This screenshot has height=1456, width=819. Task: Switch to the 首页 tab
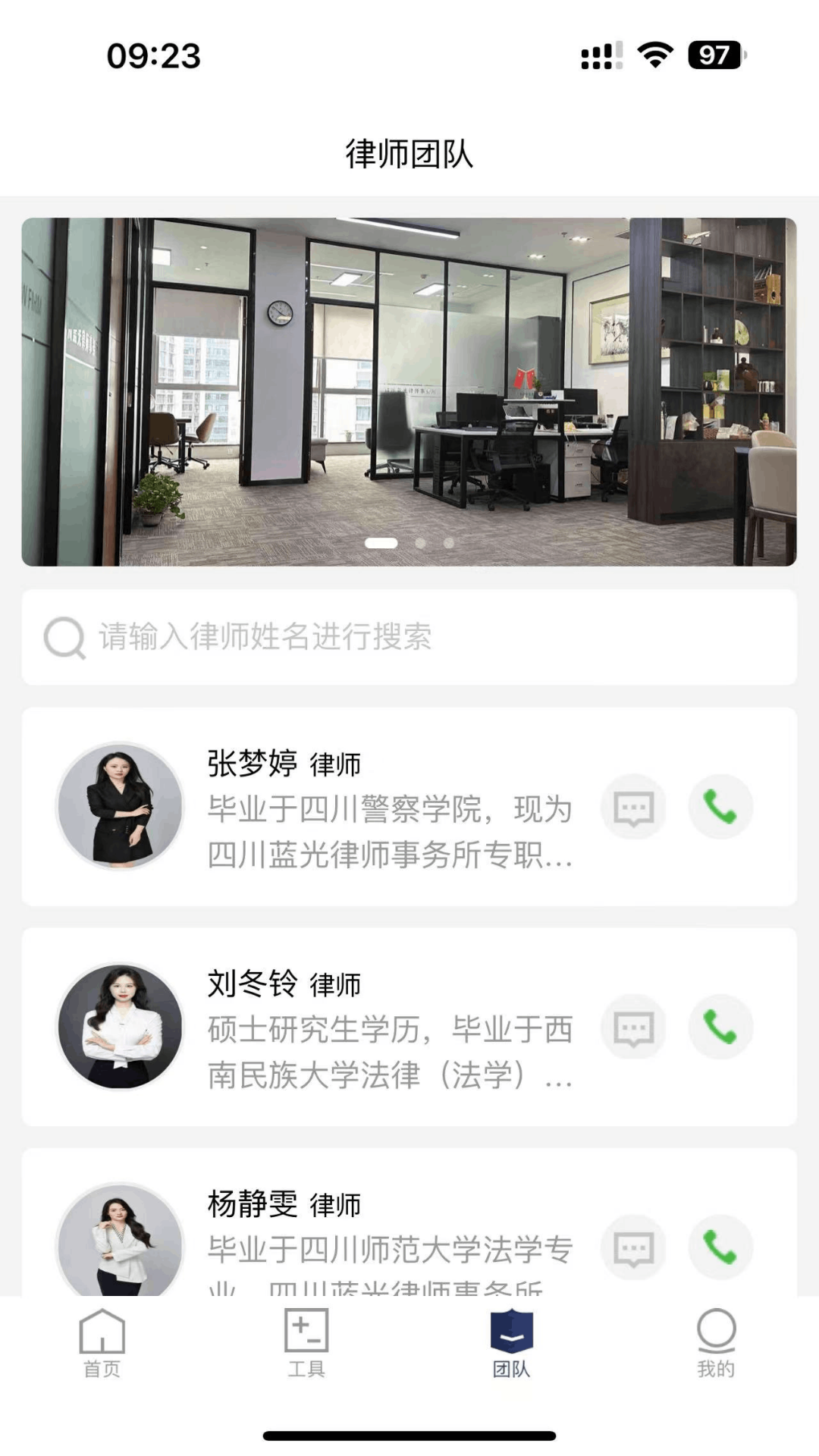click(102, 1344)
